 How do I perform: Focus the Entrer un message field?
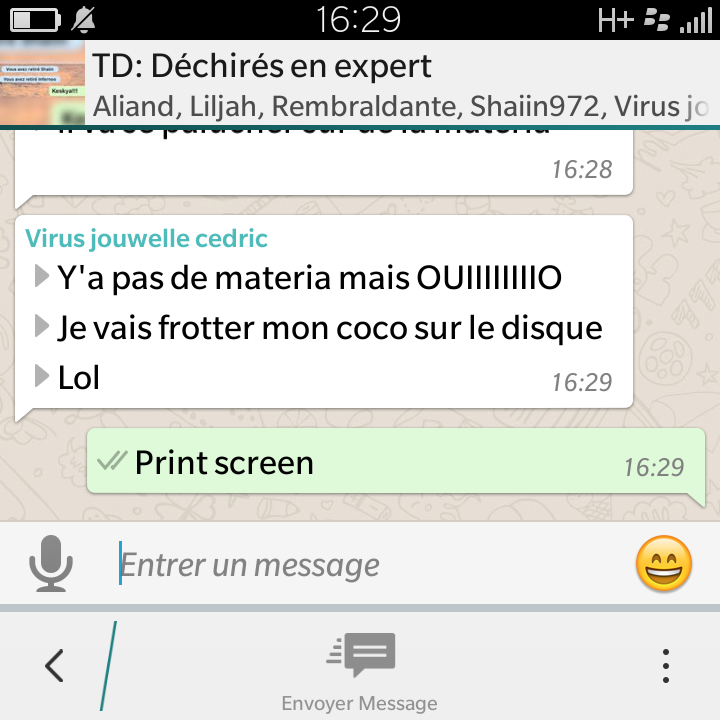click(360, 566)
